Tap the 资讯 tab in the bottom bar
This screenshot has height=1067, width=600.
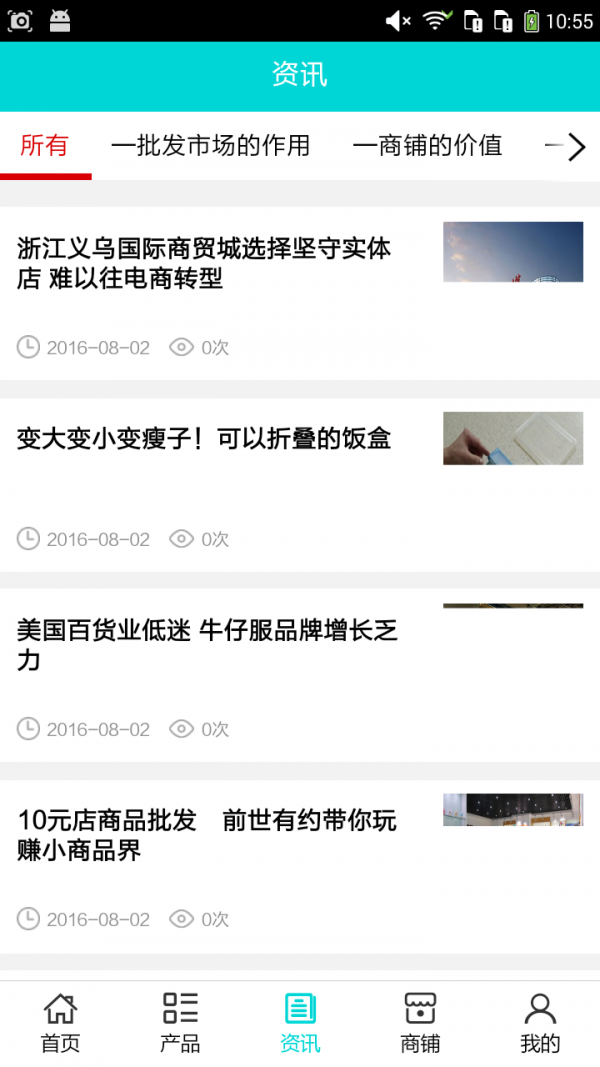(x=300, y=1023)
